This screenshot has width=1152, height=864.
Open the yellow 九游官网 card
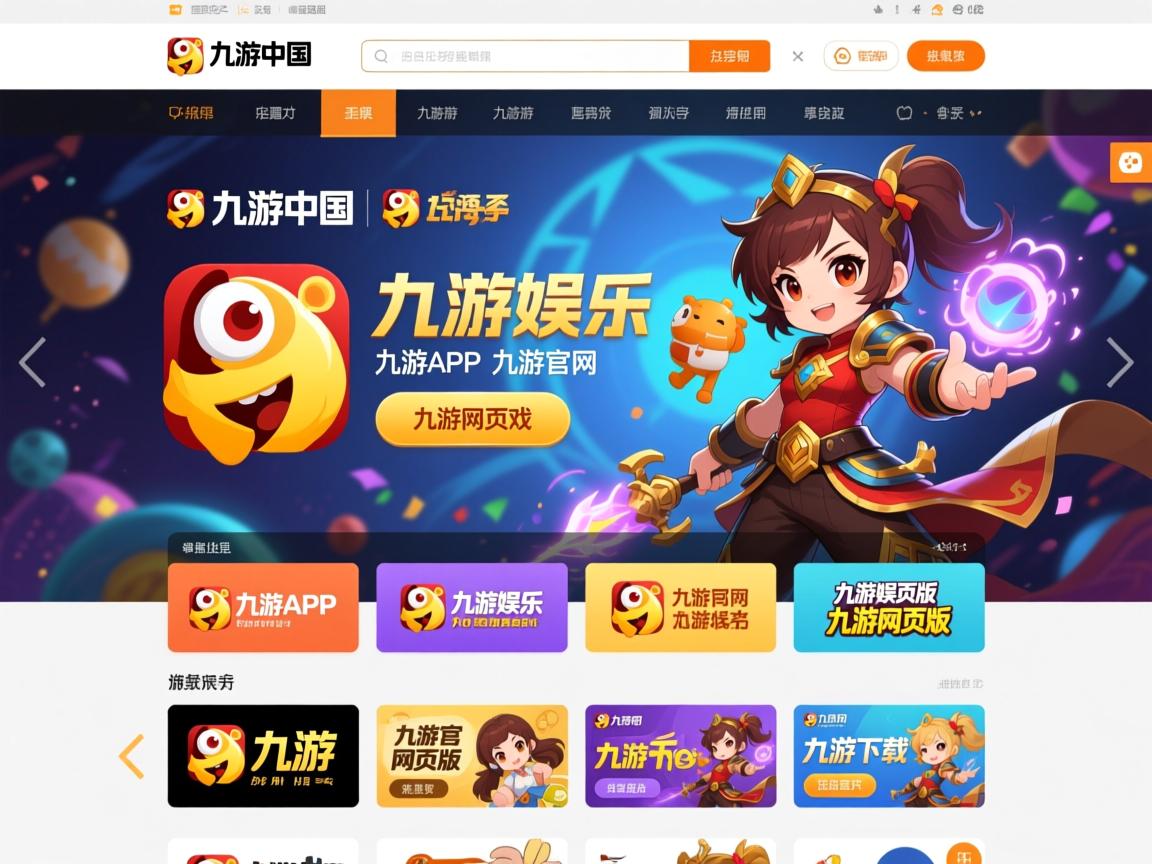[680, 607]
